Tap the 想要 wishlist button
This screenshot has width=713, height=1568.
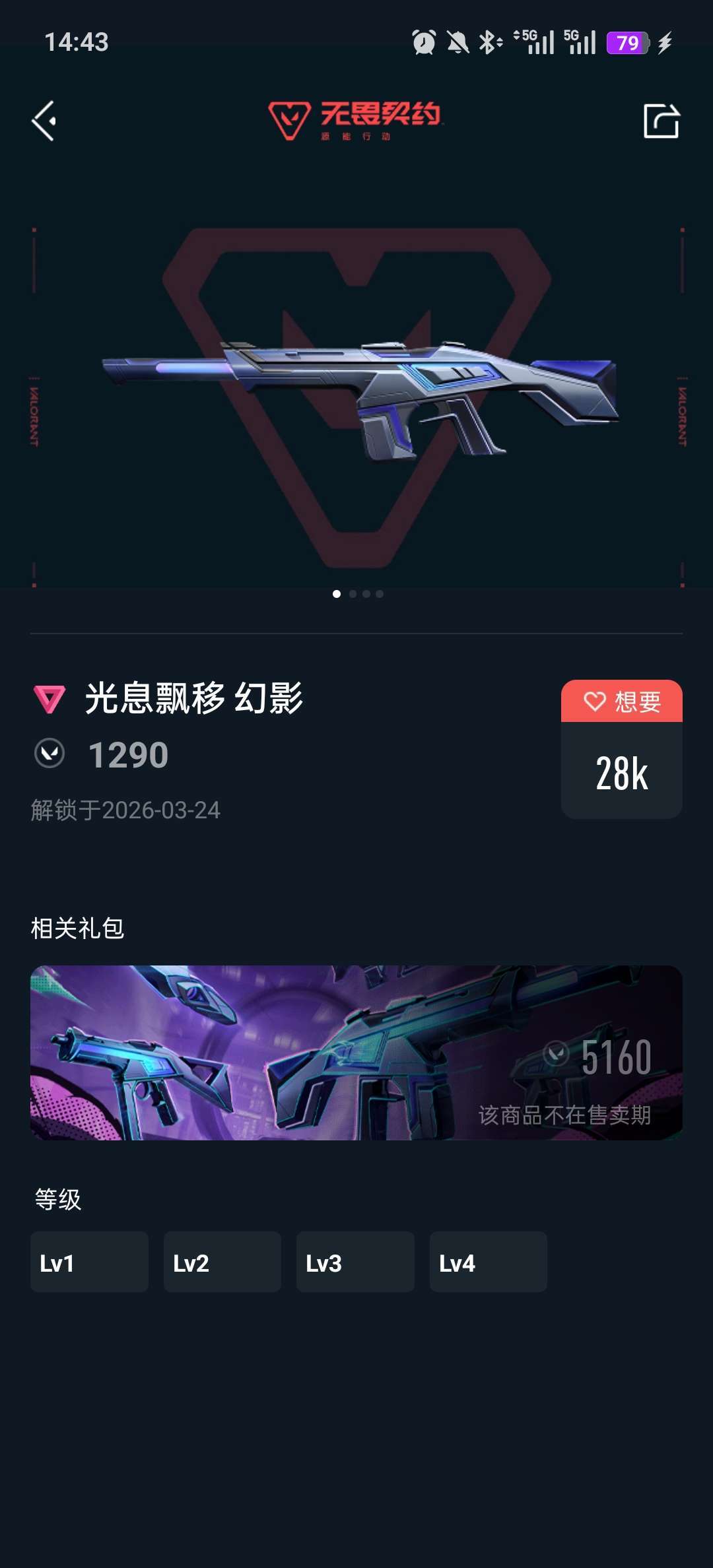coord(621,702)
